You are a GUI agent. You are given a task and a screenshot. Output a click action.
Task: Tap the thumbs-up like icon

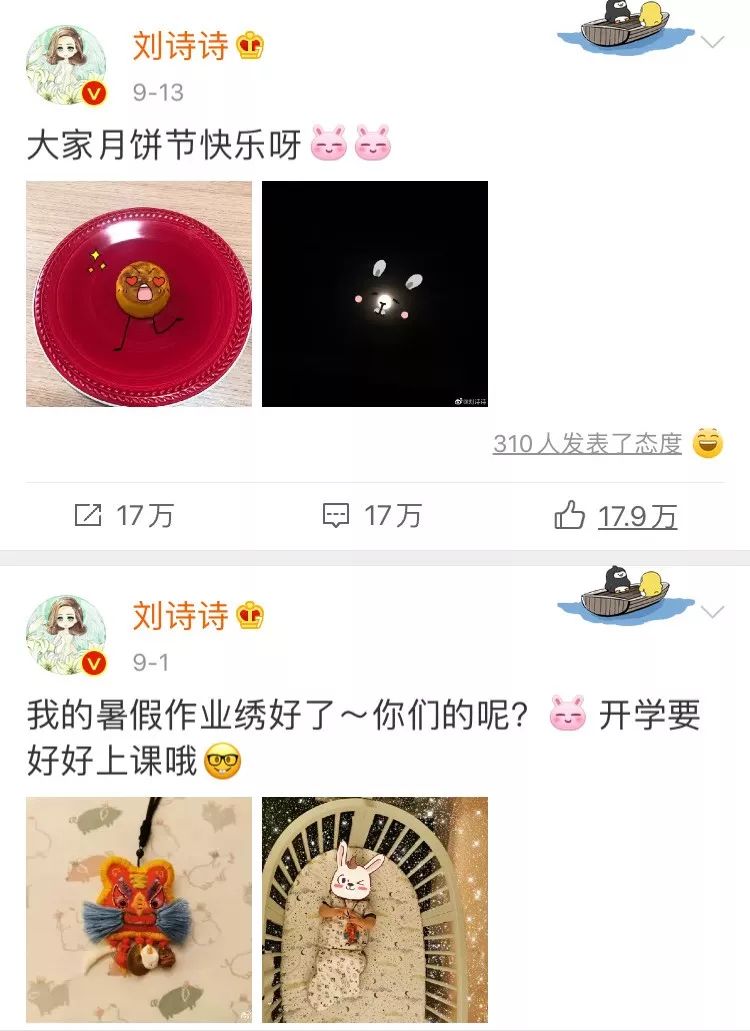pyautogui.click(x=570, y=513)
